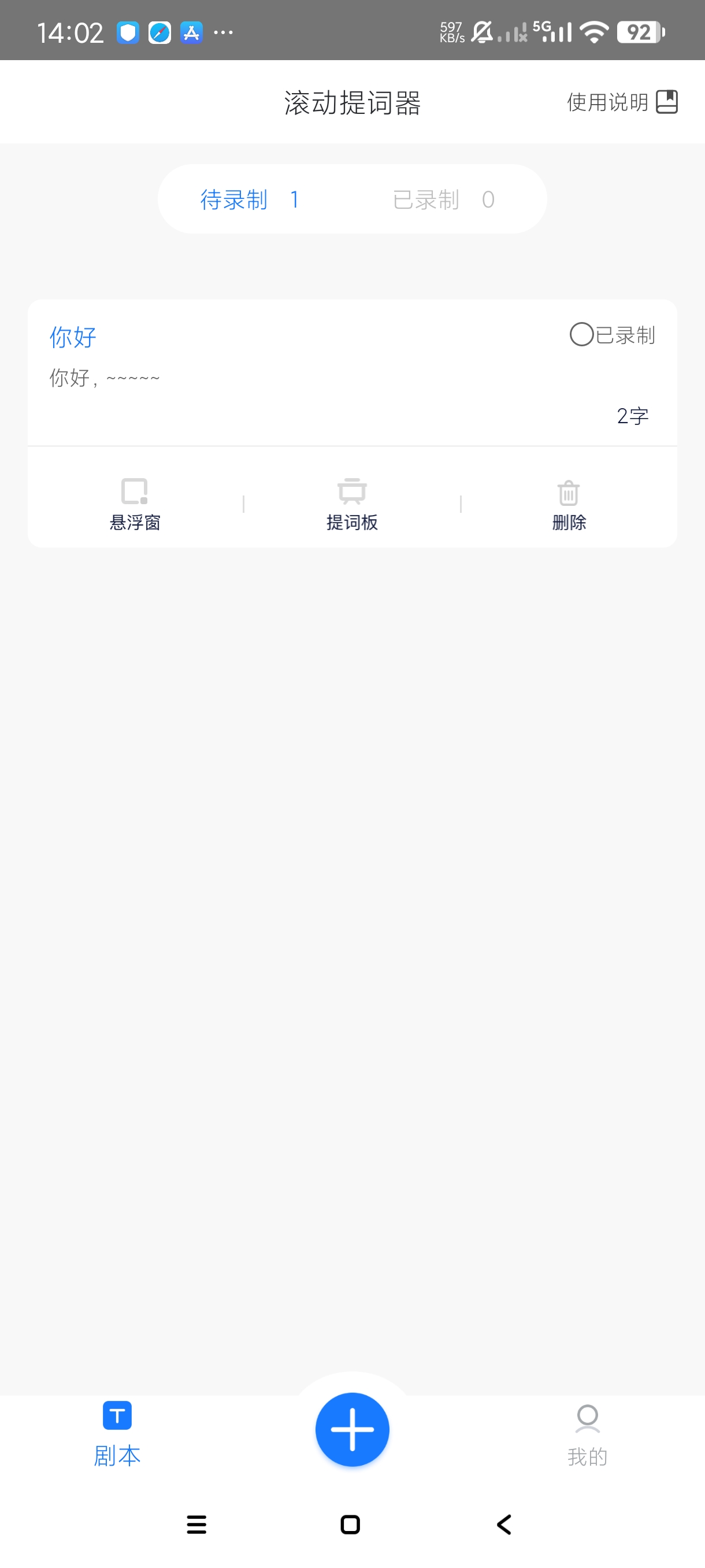Viewport: 705px width, 1568px height.
Task: Open 我的 profile via person icon
Action: click(x=587, y=1420)
